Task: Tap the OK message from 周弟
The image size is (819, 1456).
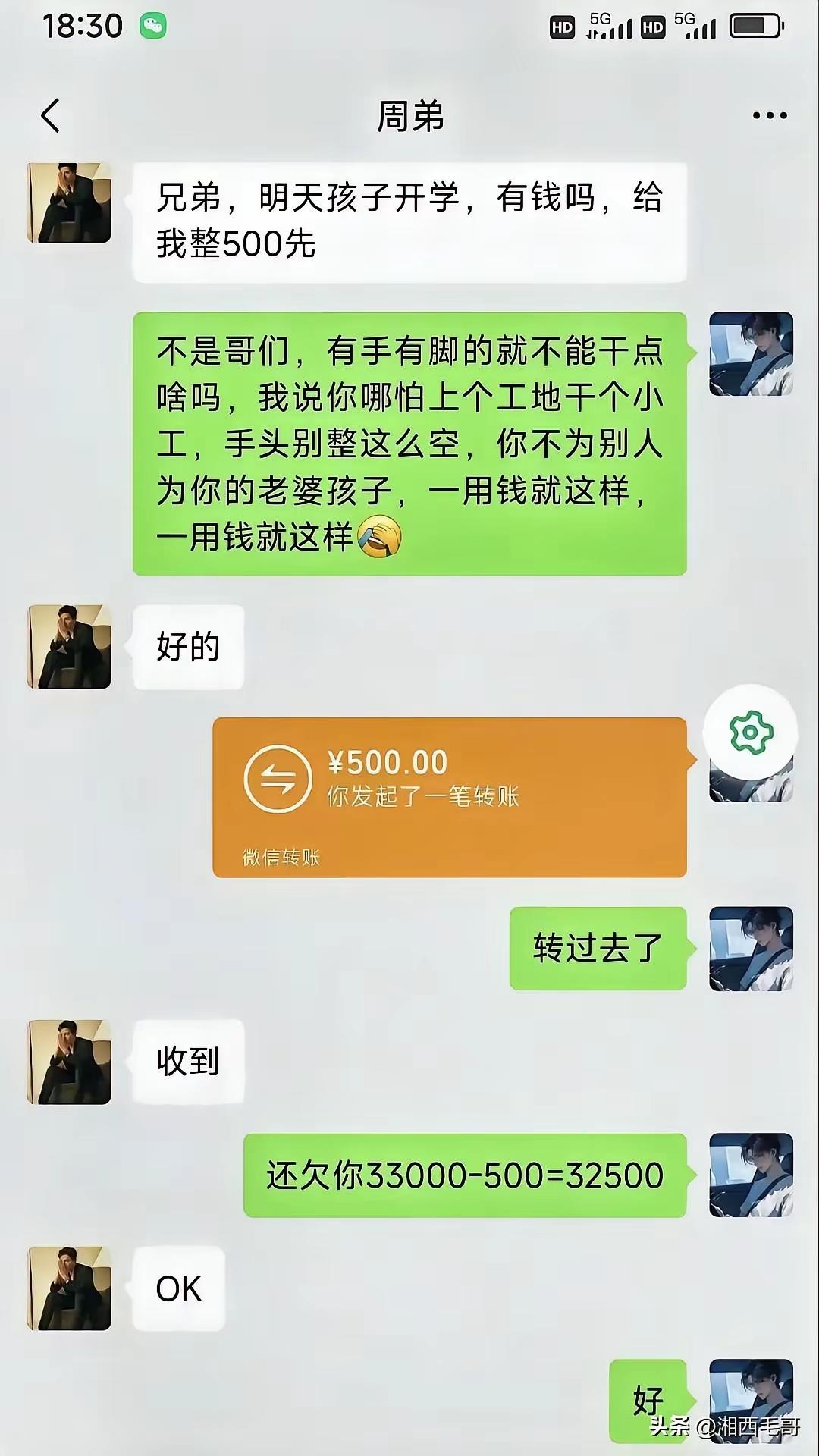Action: [x=177, y=1286]
